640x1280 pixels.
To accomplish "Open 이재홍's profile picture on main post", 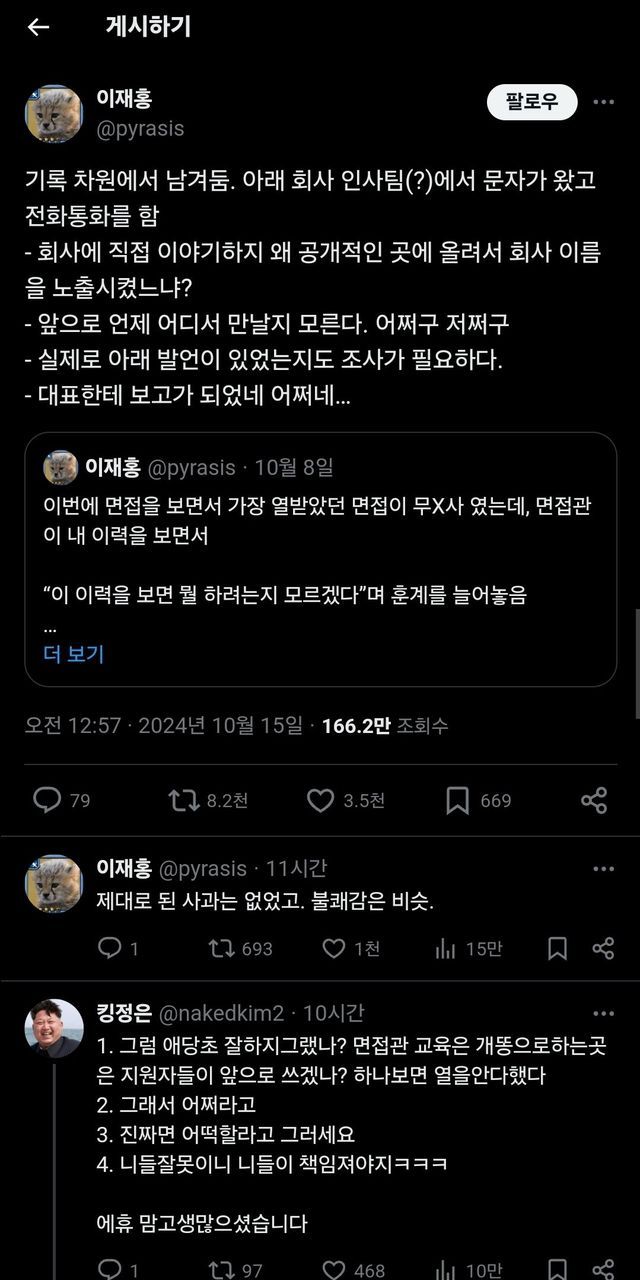I will pyautogui.click(x=54, y=113).
